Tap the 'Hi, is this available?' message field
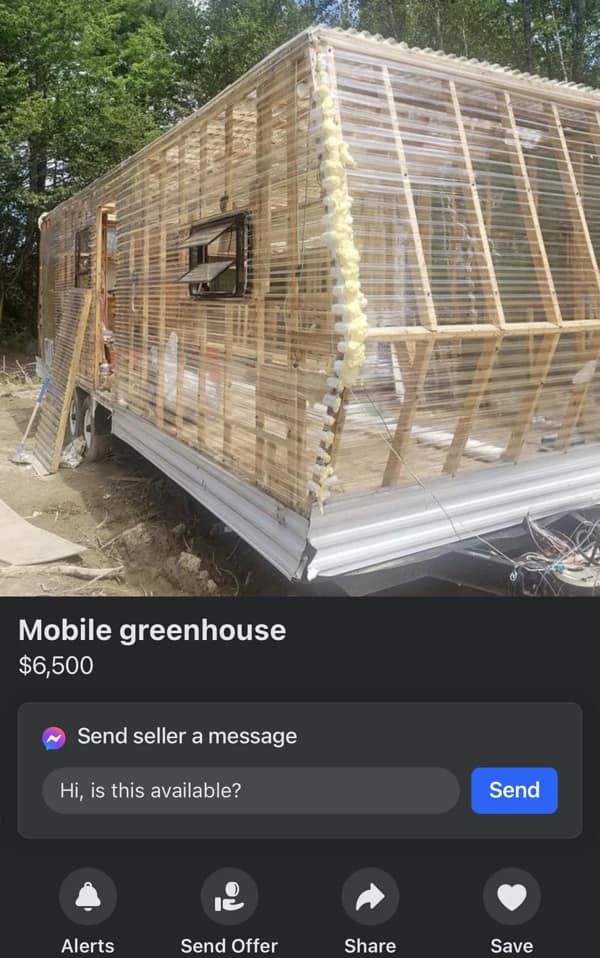This screenshot has width=600, height=958. (250, 790)
